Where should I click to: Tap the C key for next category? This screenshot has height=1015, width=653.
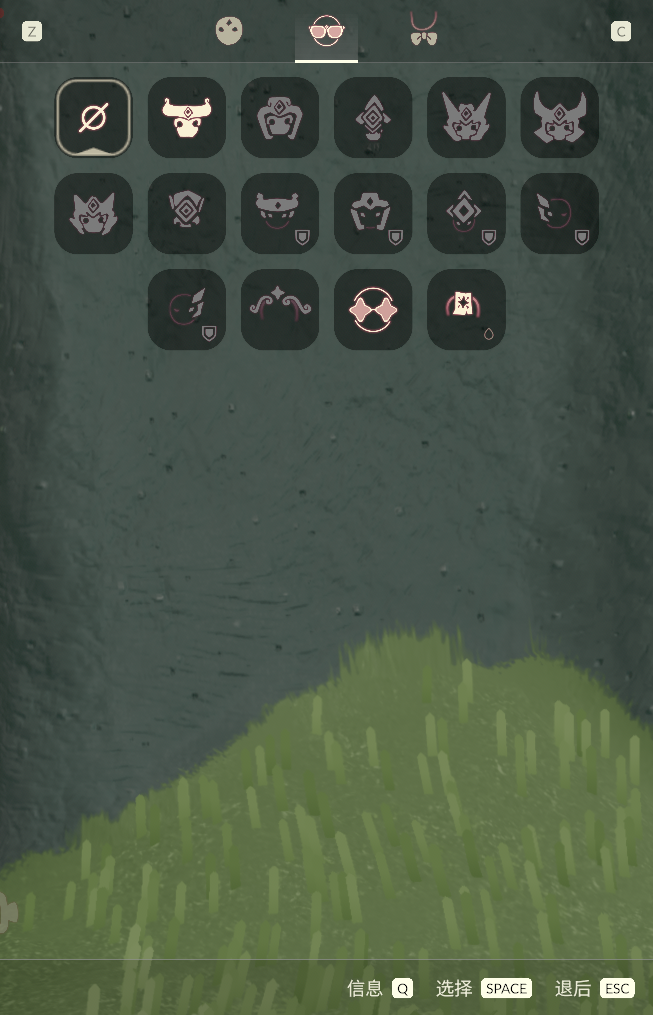tap(621, 32)
